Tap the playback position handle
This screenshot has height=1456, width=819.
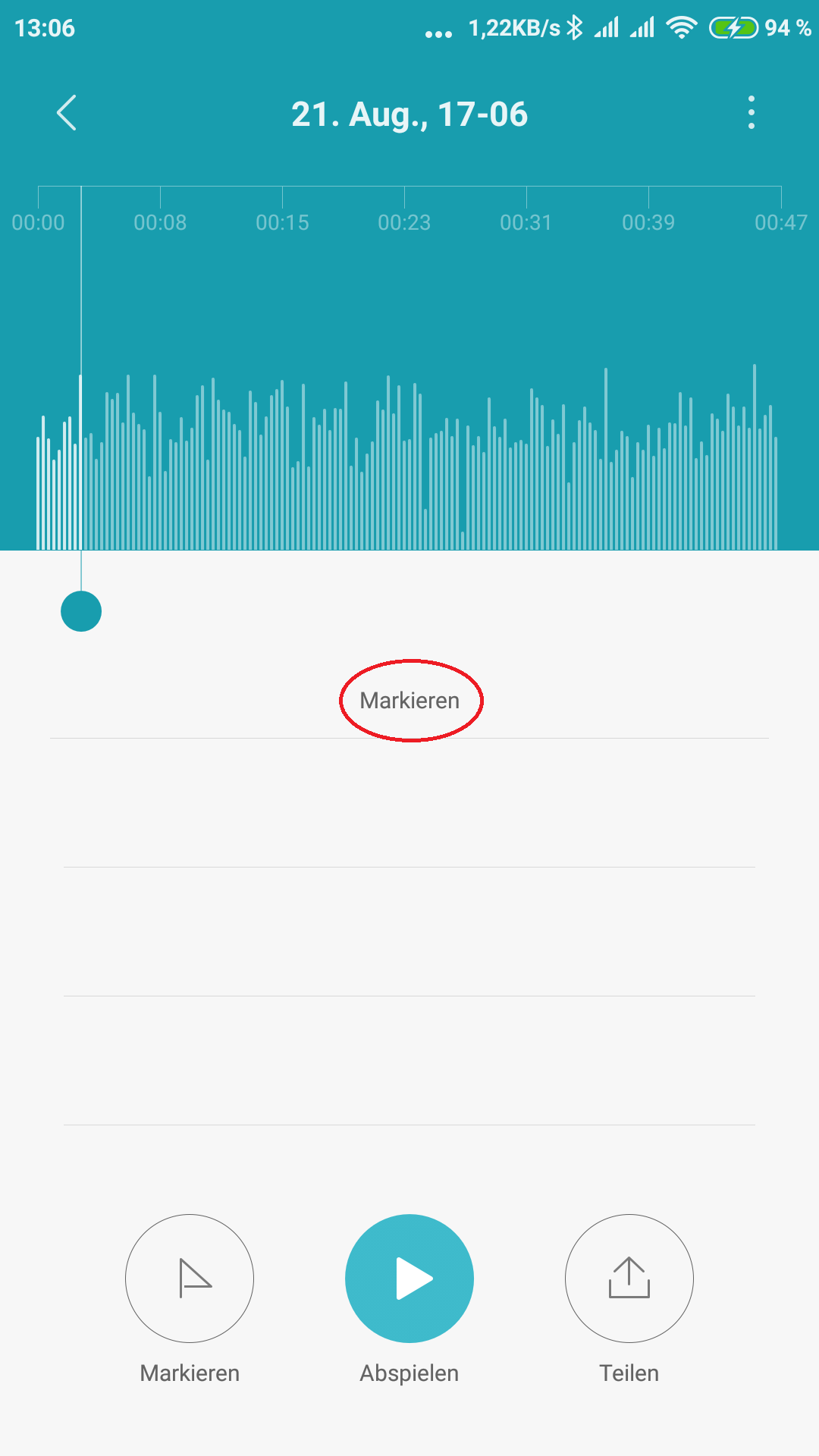click(81, 611)
